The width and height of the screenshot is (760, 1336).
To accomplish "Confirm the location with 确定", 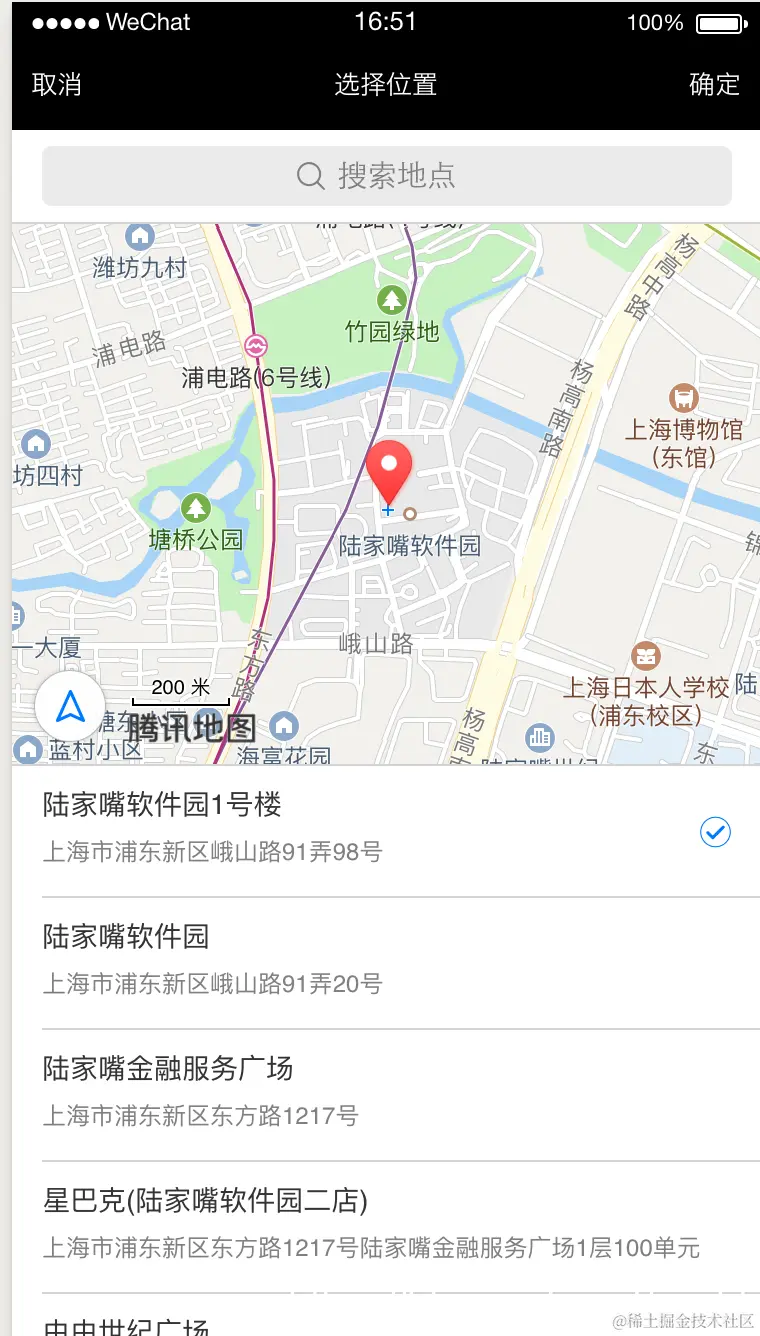I will tap(714, 85).
